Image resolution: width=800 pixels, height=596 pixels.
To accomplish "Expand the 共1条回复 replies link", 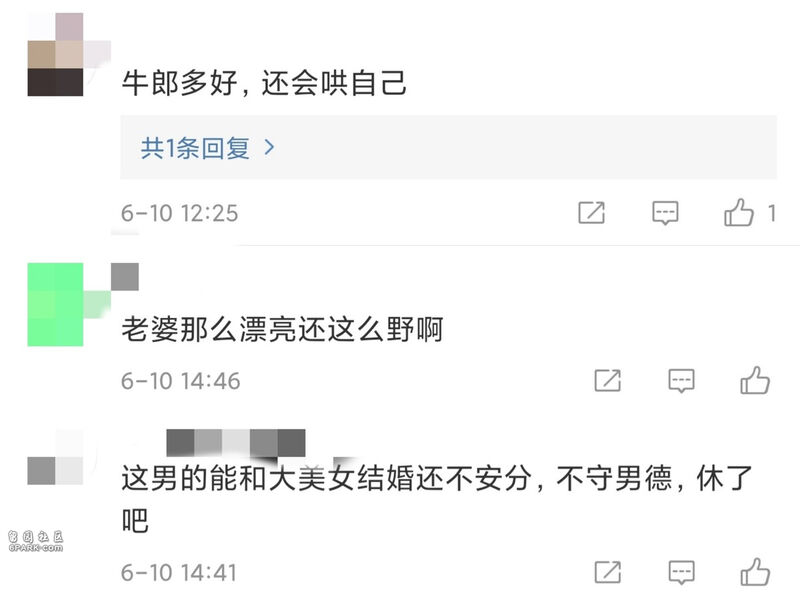I will pos(207,148).
